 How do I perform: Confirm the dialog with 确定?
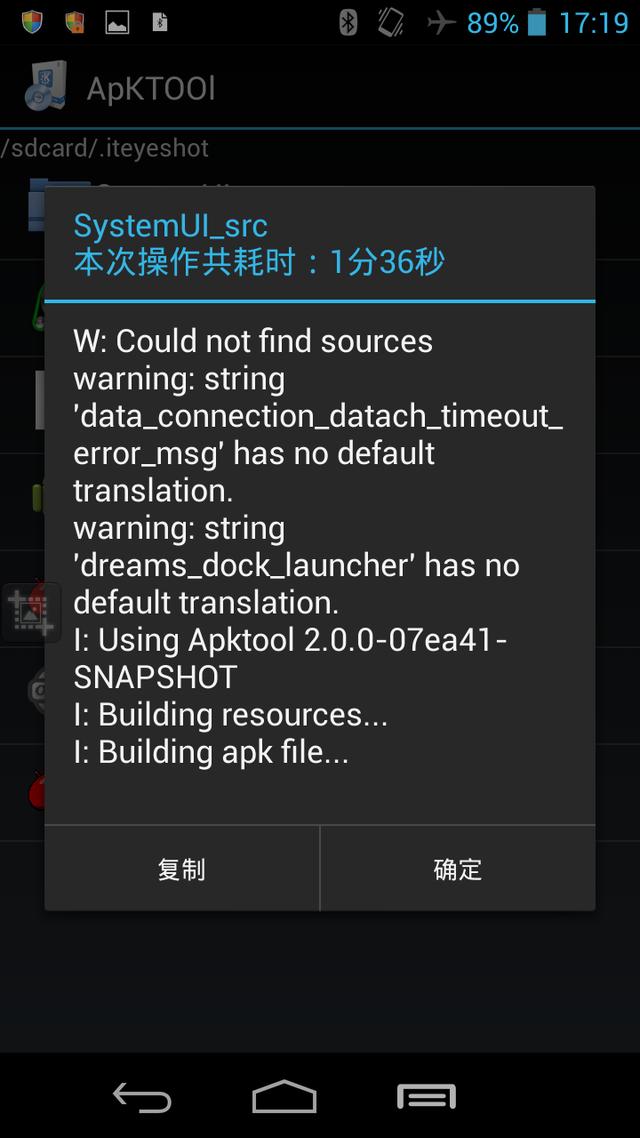458,868
